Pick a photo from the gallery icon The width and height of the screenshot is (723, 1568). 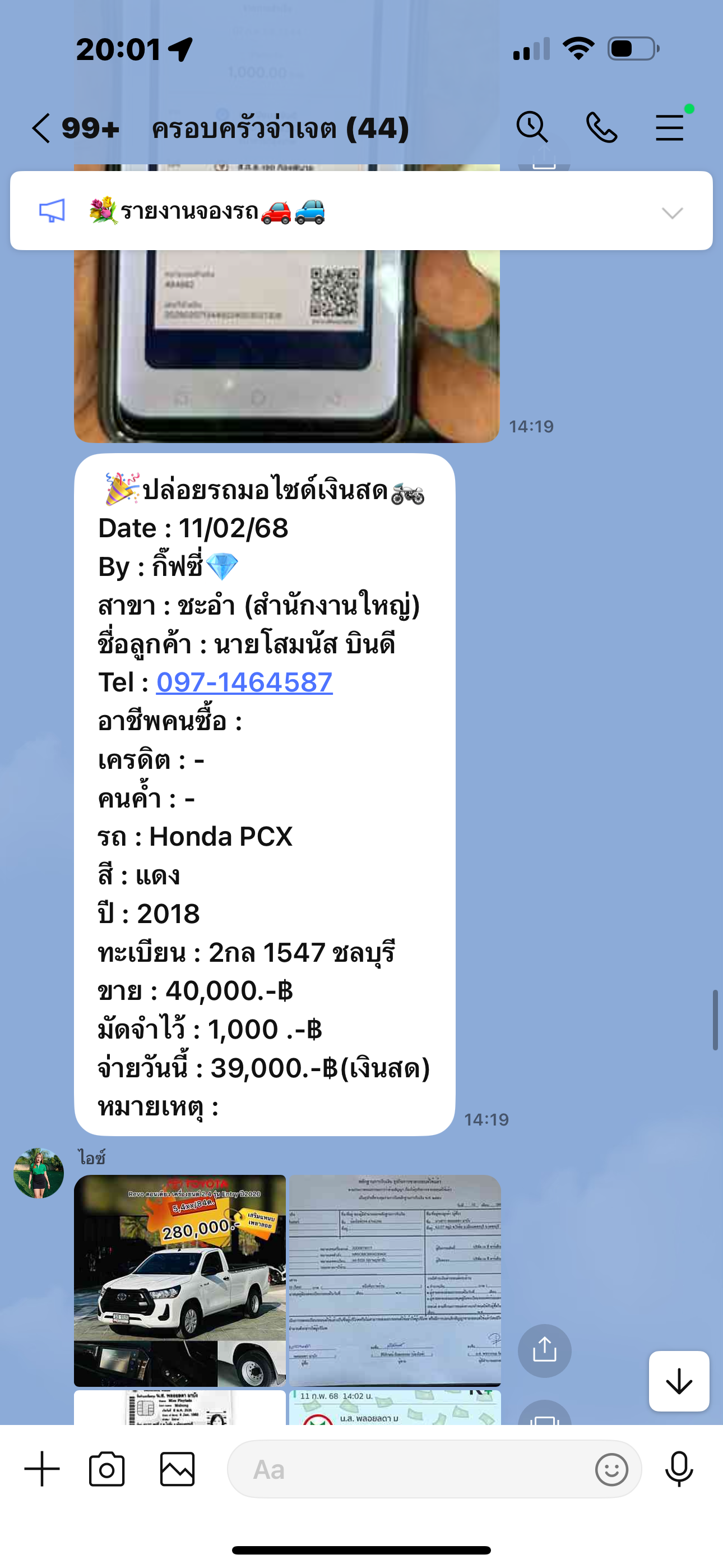(177, 1469)
